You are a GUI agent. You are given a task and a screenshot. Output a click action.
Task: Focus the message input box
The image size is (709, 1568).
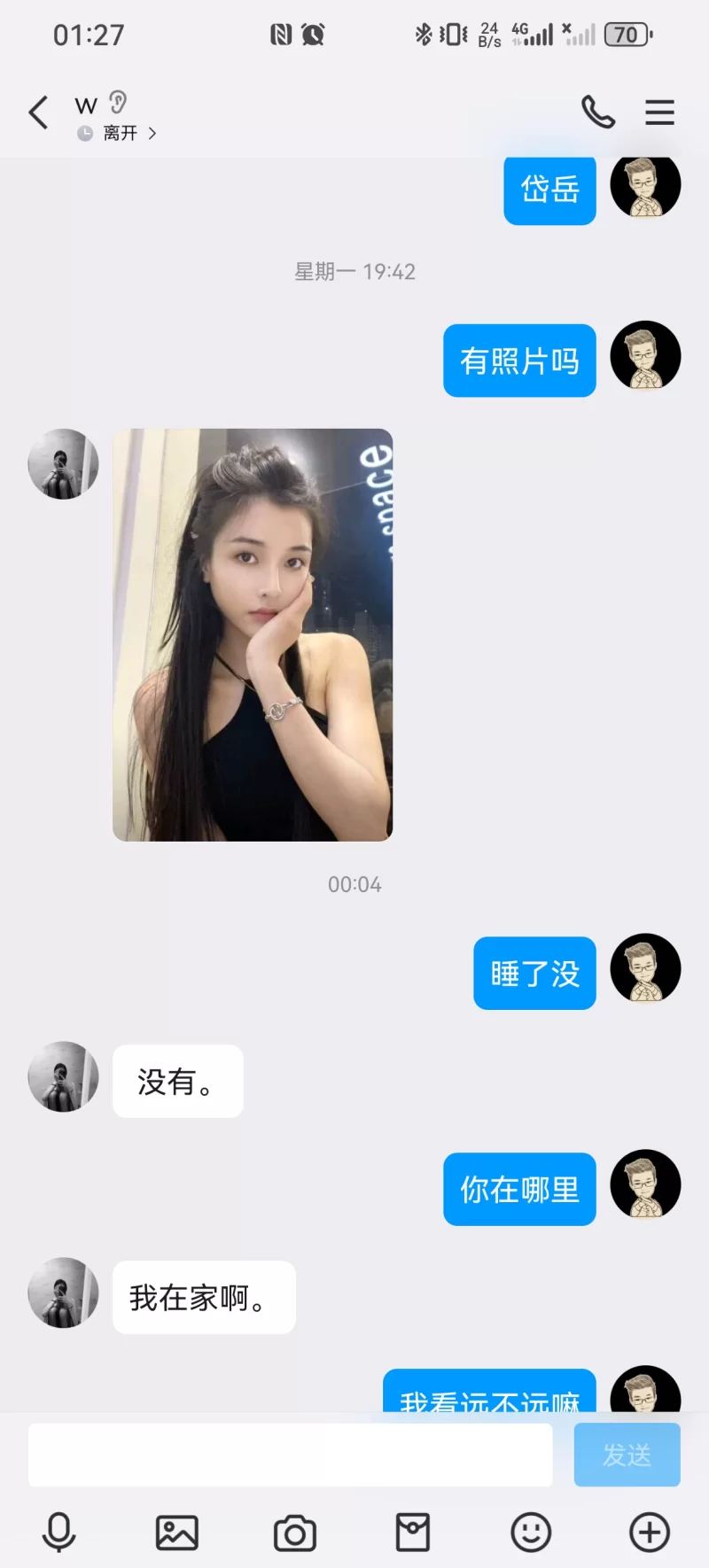coord(290,1455)
